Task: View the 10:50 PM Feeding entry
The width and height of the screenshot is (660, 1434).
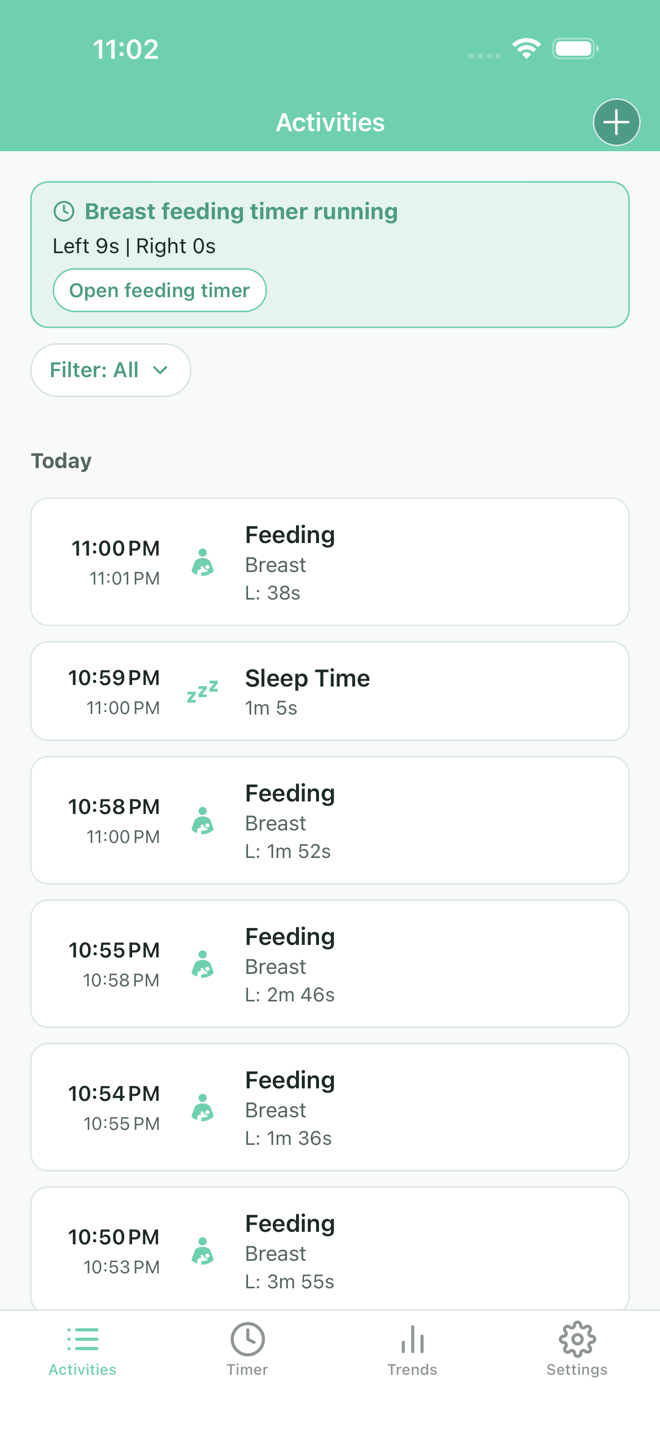Action: coord(330,1249)
